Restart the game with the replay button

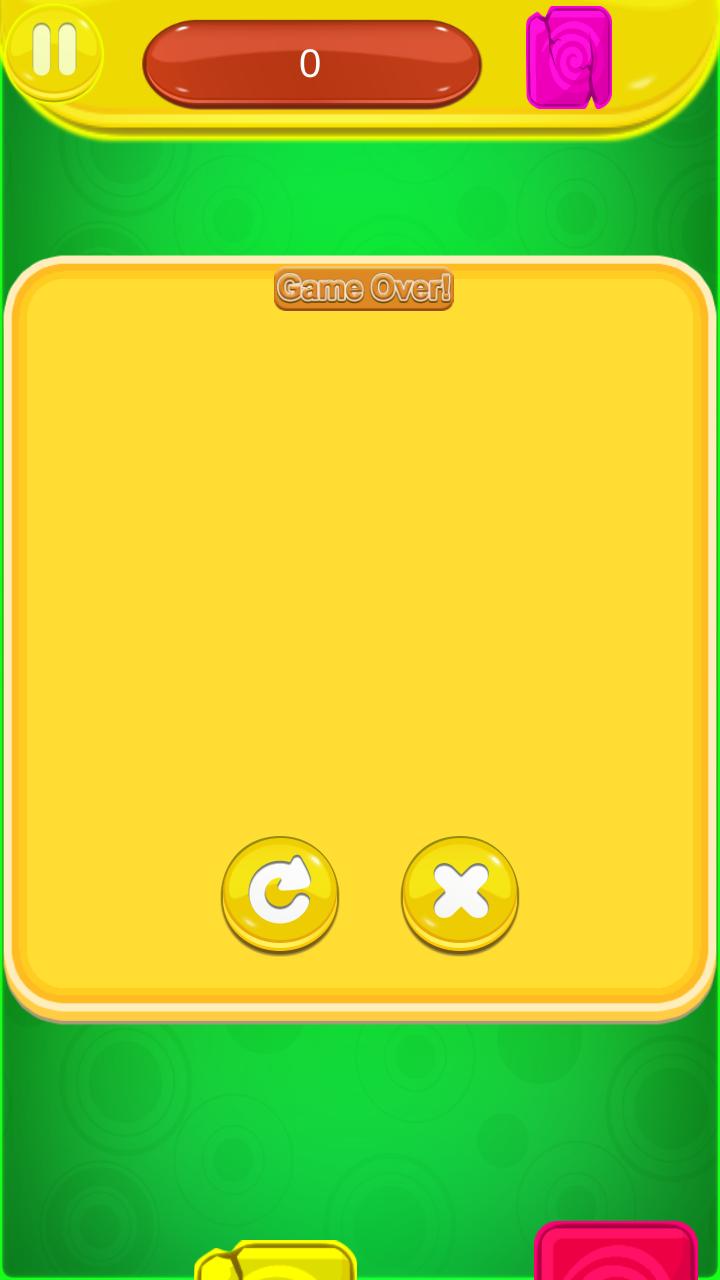280,893
